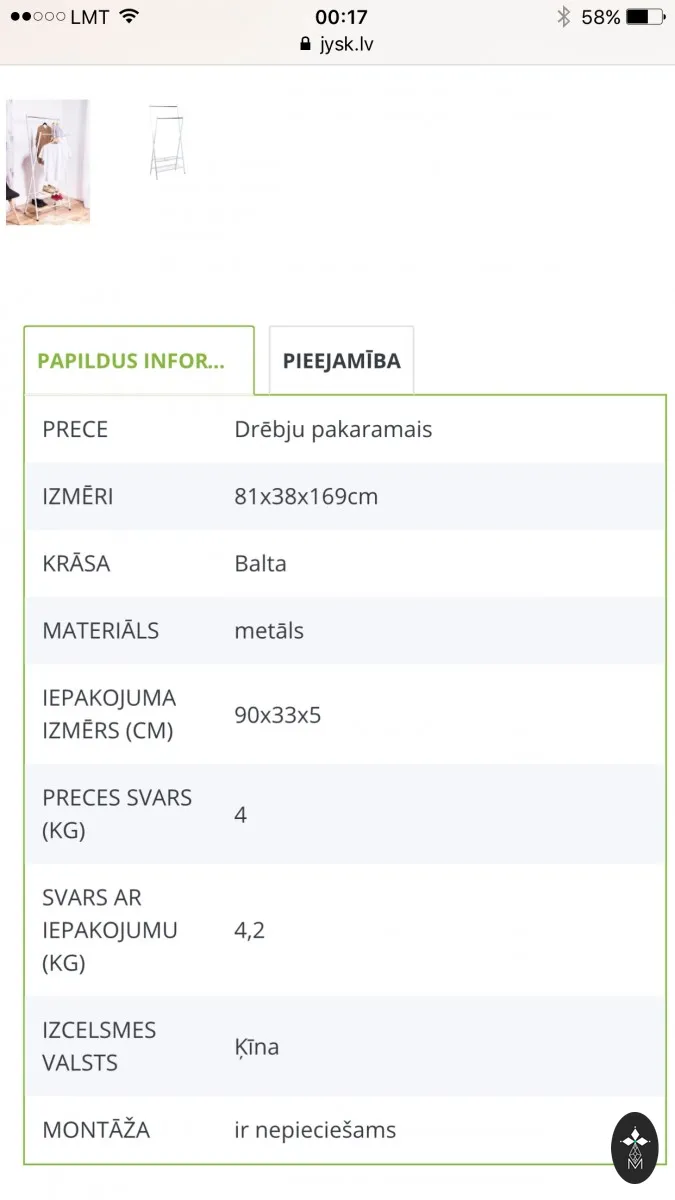The image size is (675, 1200).
Task: Select the Papildus infor... tab
Action: pyautogui.click(x=139, y=361)
